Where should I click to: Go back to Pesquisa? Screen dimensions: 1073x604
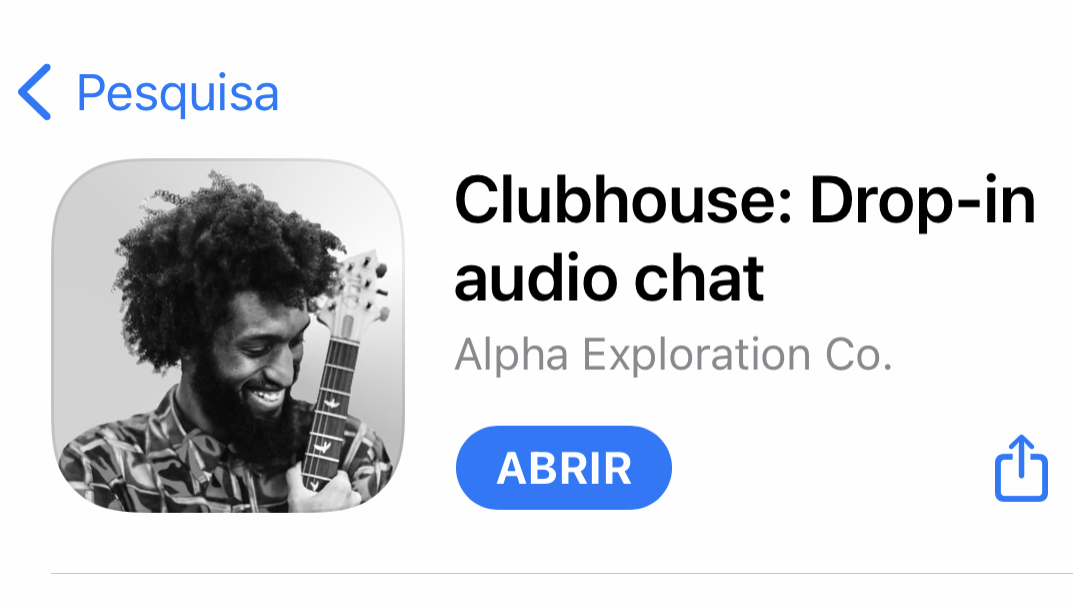point(148,94)
